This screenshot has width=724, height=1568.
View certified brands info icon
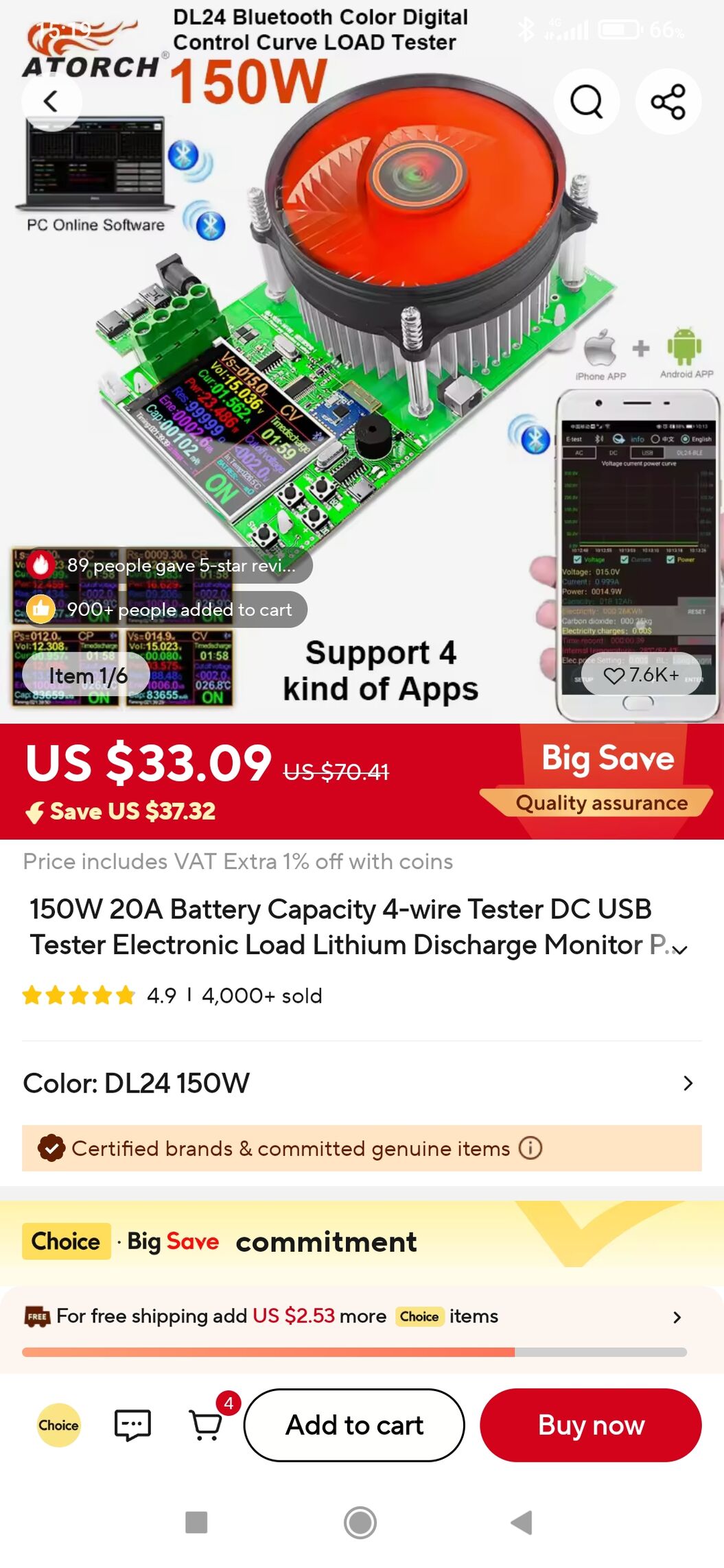click(x=530, y=1148)
